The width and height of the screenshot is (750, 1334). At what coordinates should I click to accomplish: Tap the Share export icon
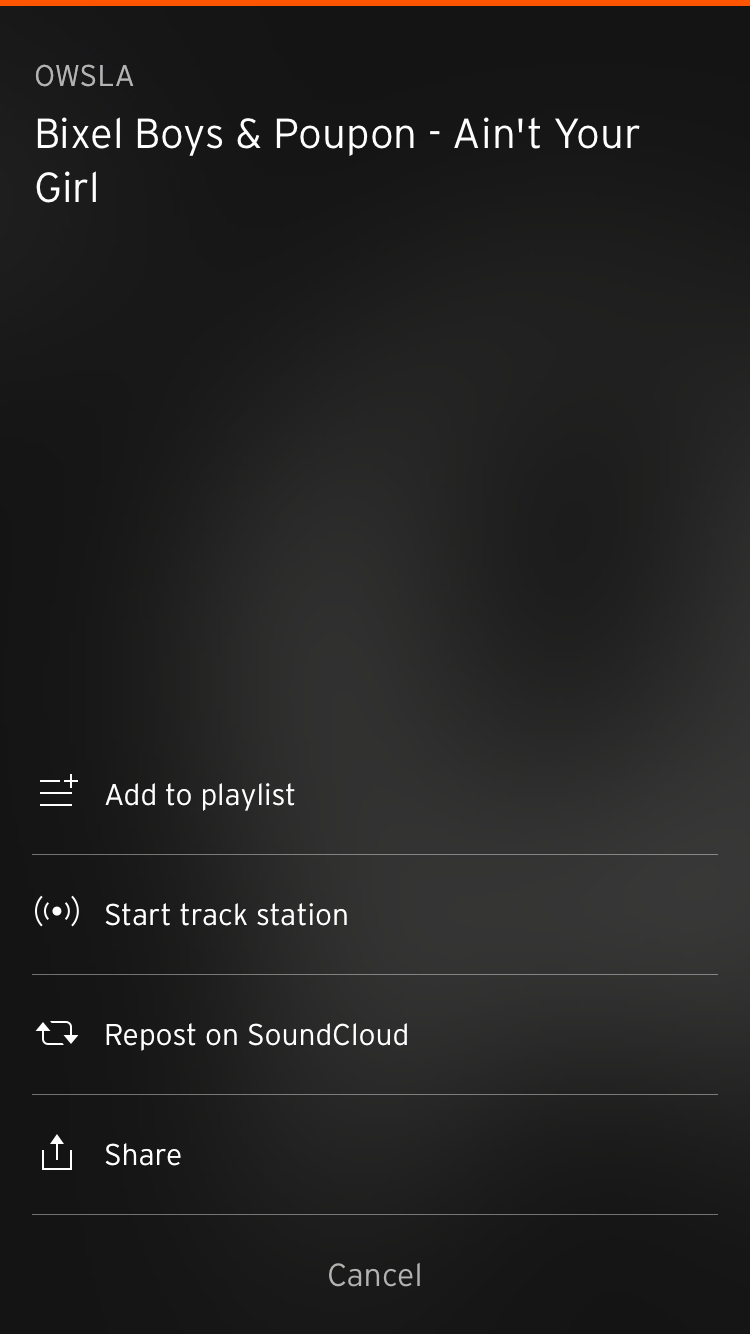[x=57, y=1153]
